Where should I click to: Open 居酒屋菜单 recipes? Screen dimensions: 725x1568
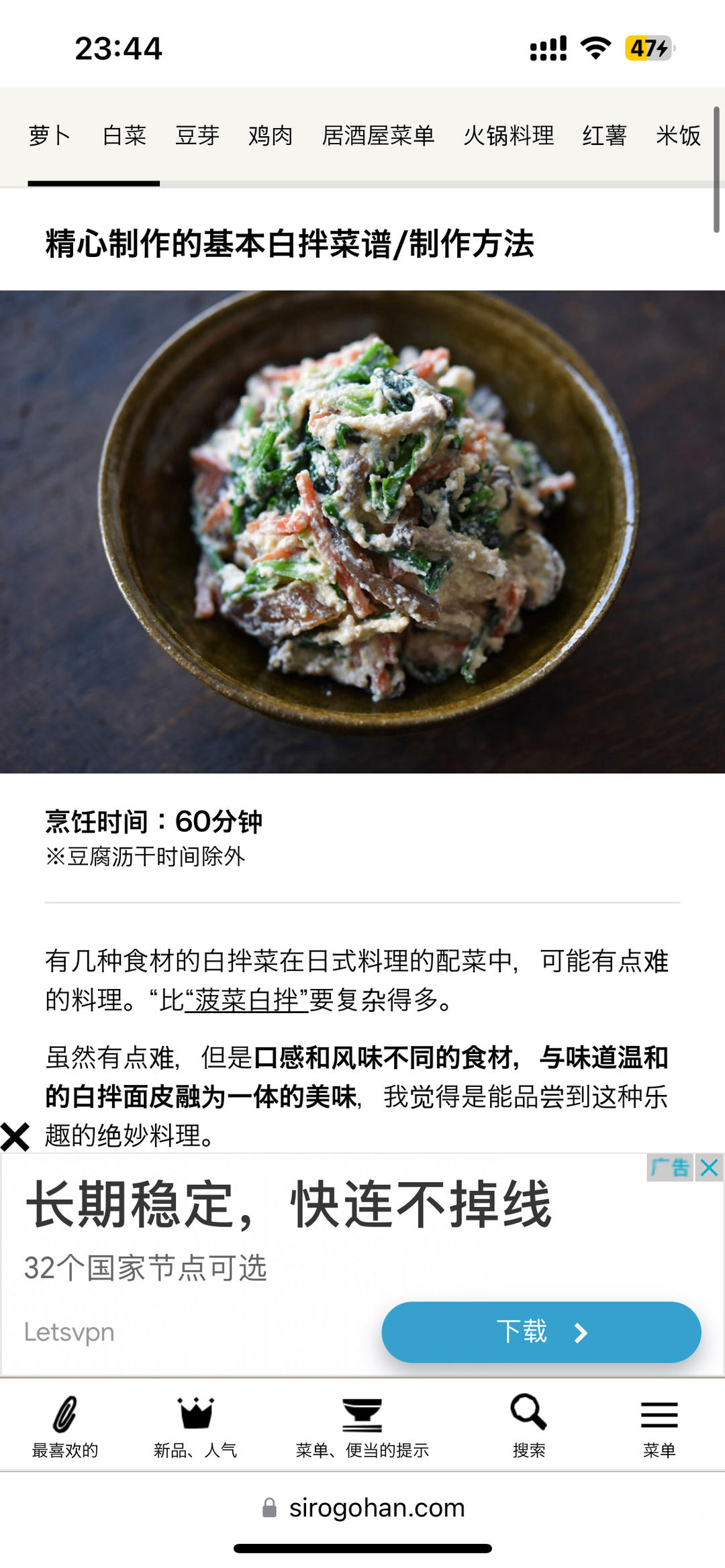[378, 136]
